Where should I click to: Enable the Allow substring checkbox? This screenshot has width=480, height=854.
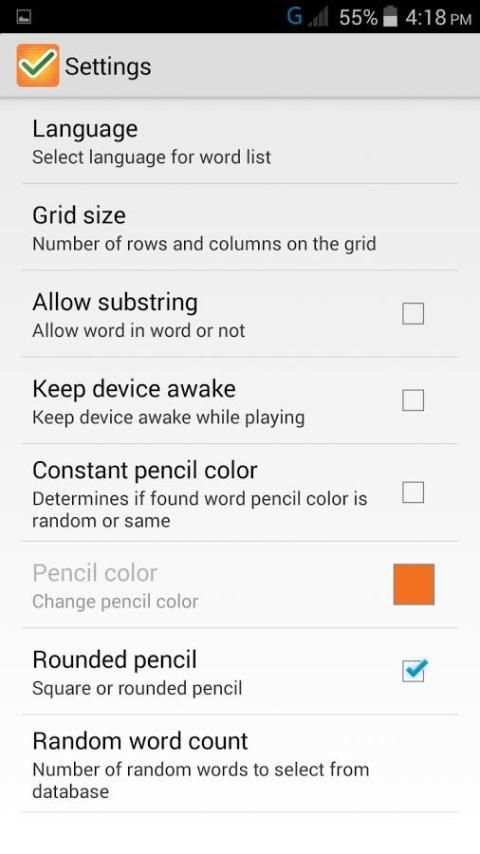click(x=412, y=314)
